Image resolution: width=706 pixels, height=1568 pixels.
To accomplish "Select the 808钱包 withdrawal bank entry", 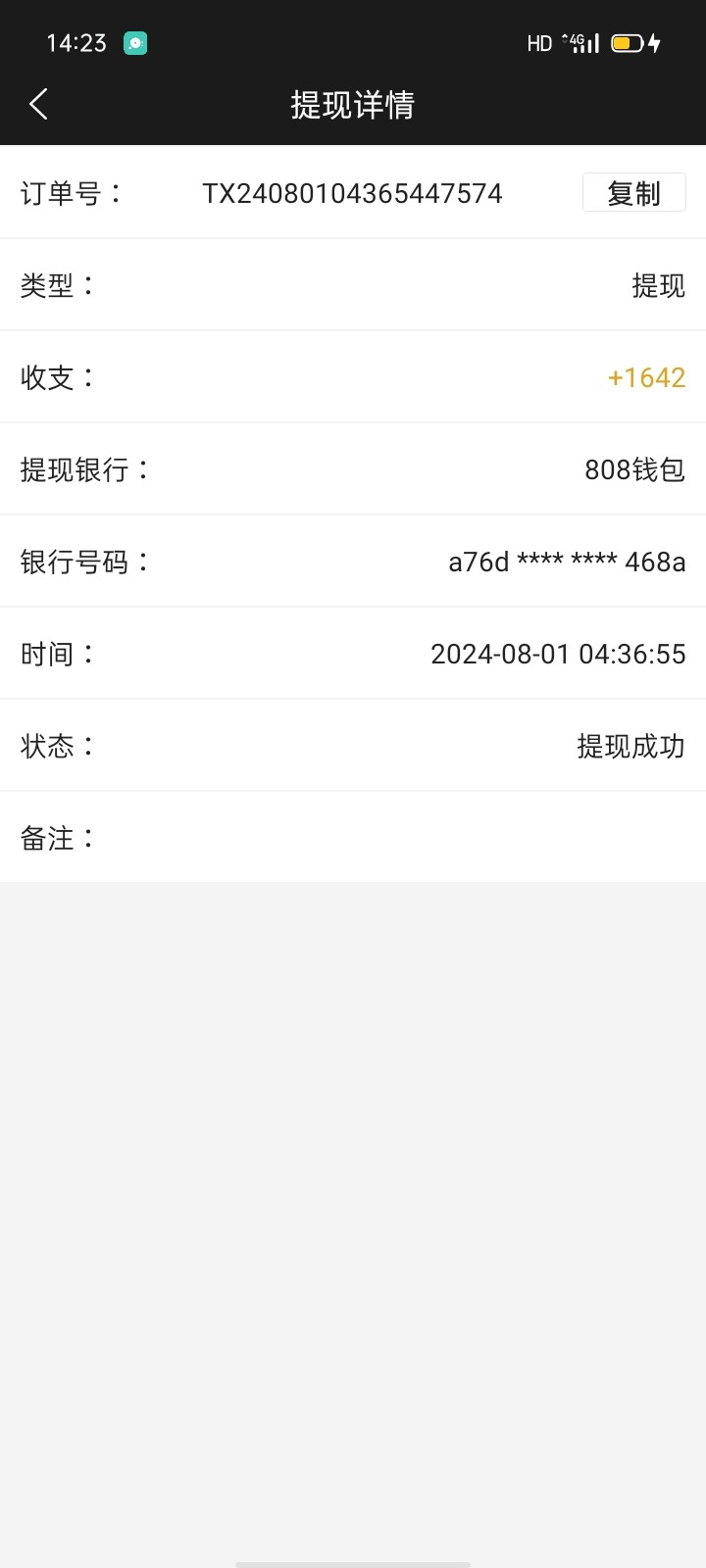I will [x=633, y=469].
